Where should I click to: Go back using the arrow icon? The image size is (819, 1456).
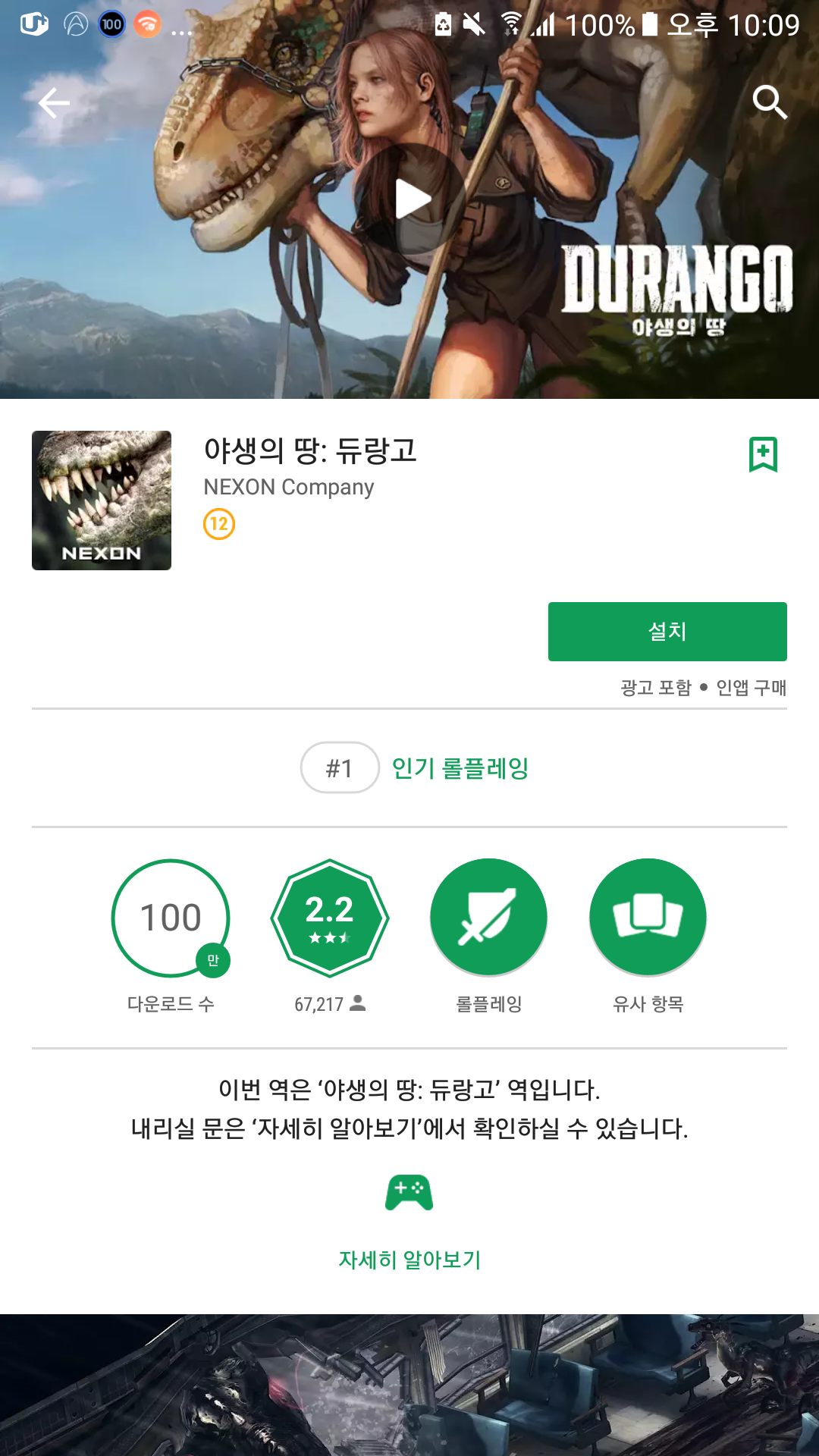[54, 103]
